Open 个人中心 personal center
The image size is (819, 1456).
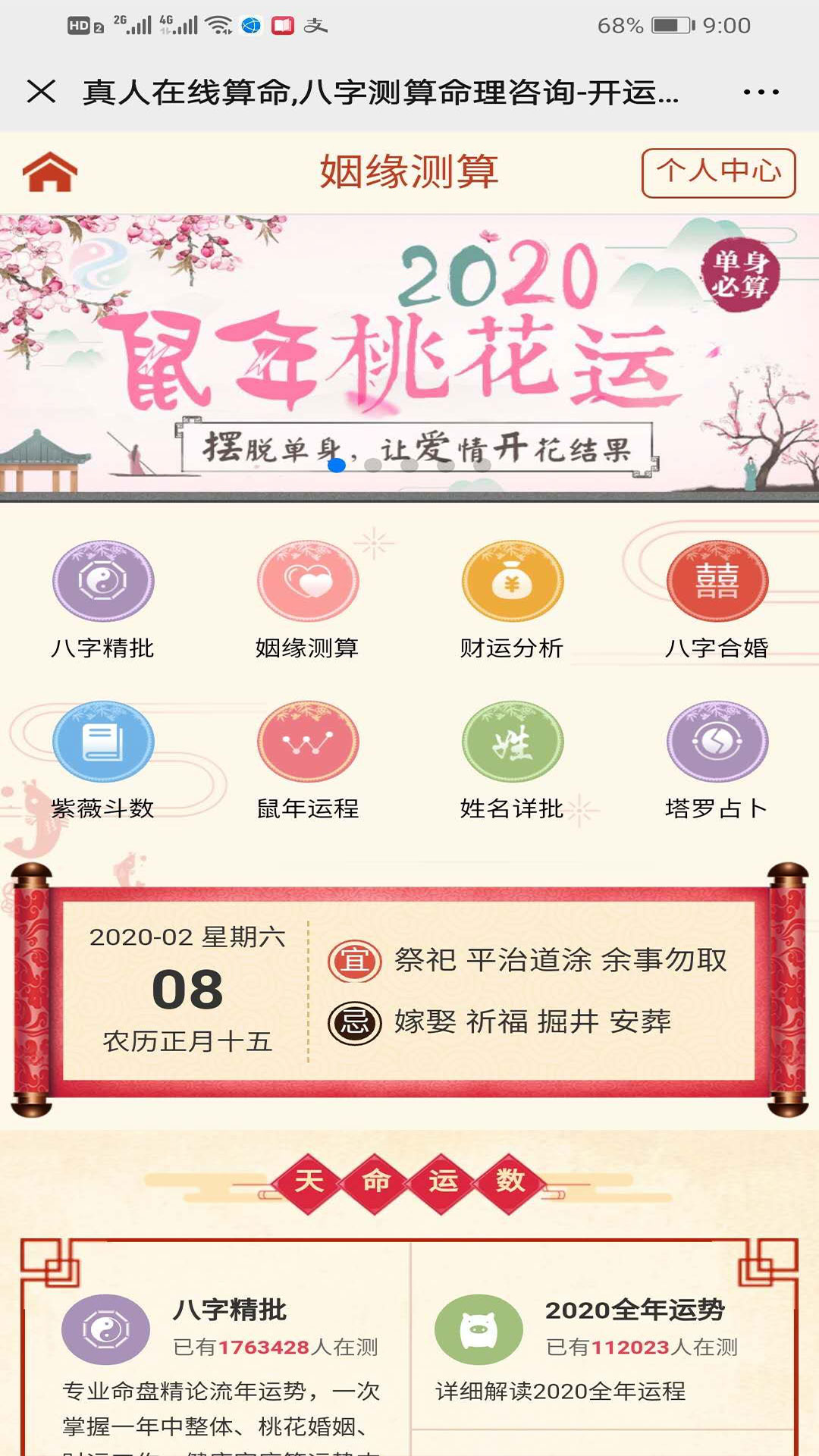pyautogui.click(x=718, y=173)
